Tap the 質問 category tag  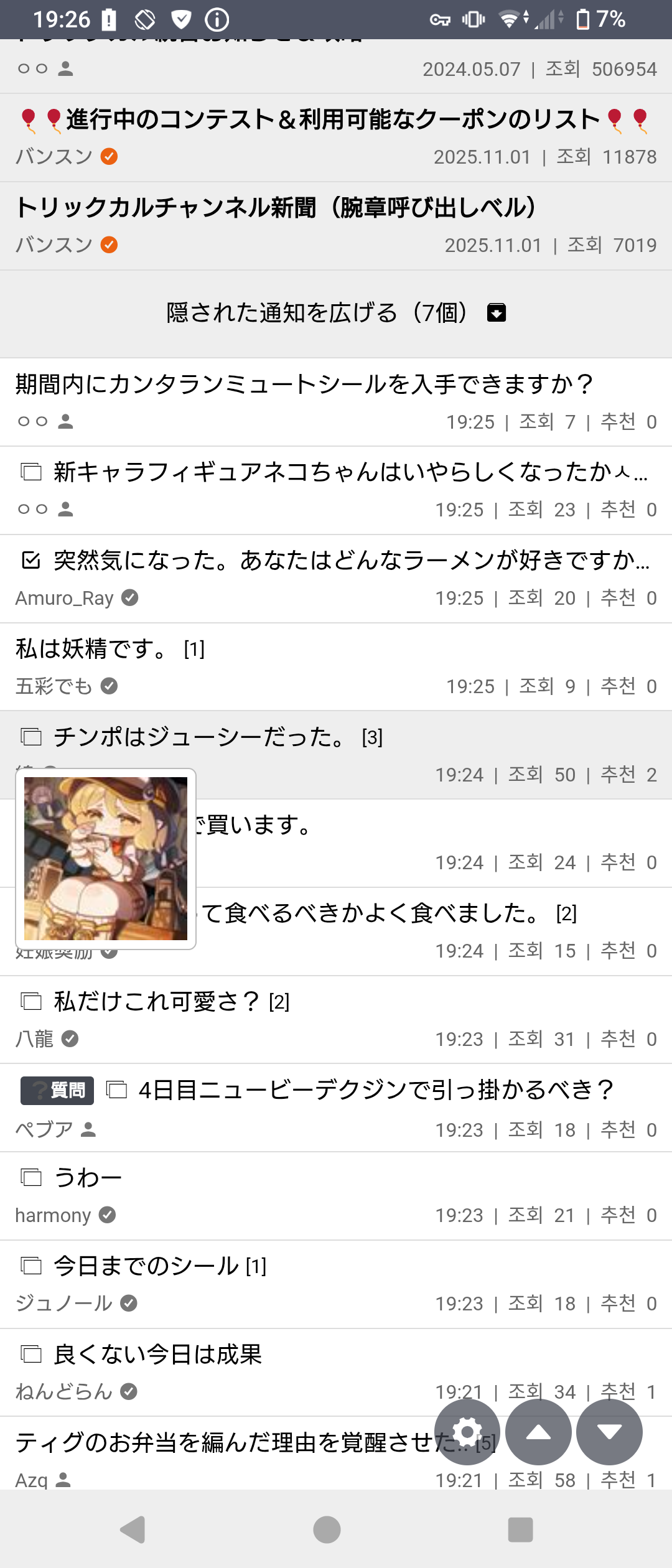click(x=57, y=1090)
